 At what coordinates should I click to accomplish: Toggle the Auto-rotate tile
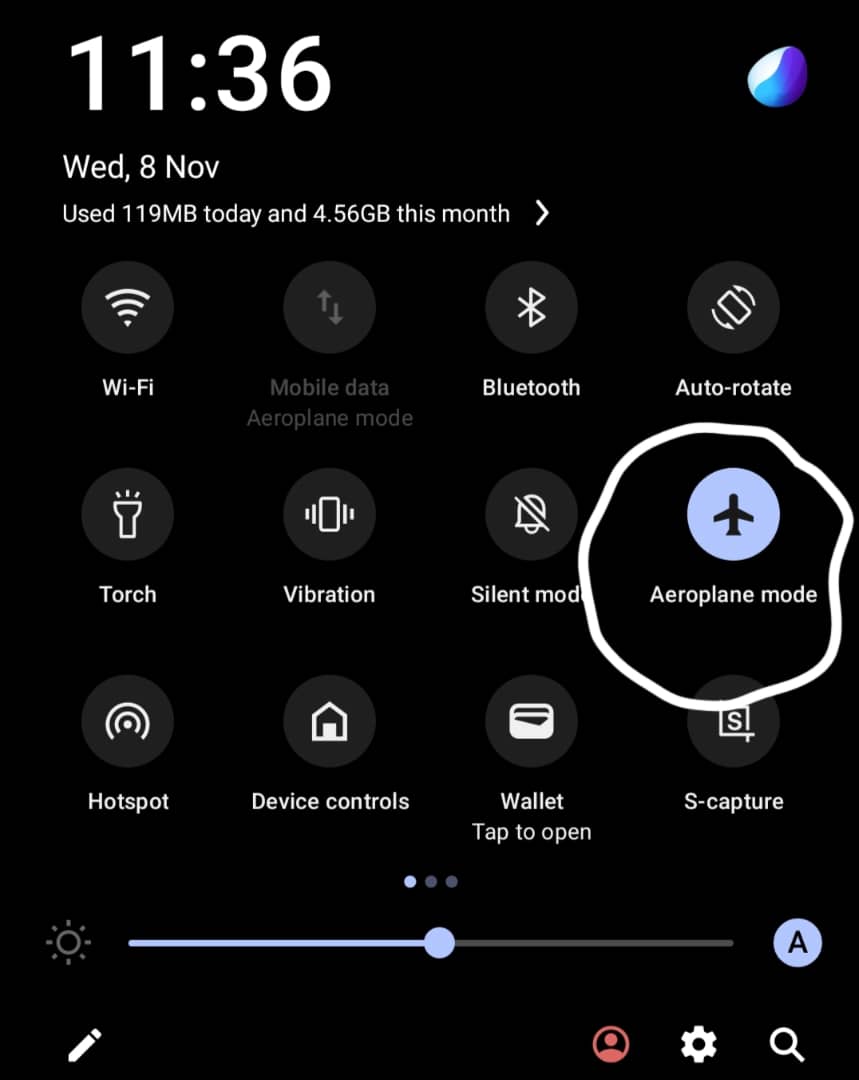click(x=733, y=308)
